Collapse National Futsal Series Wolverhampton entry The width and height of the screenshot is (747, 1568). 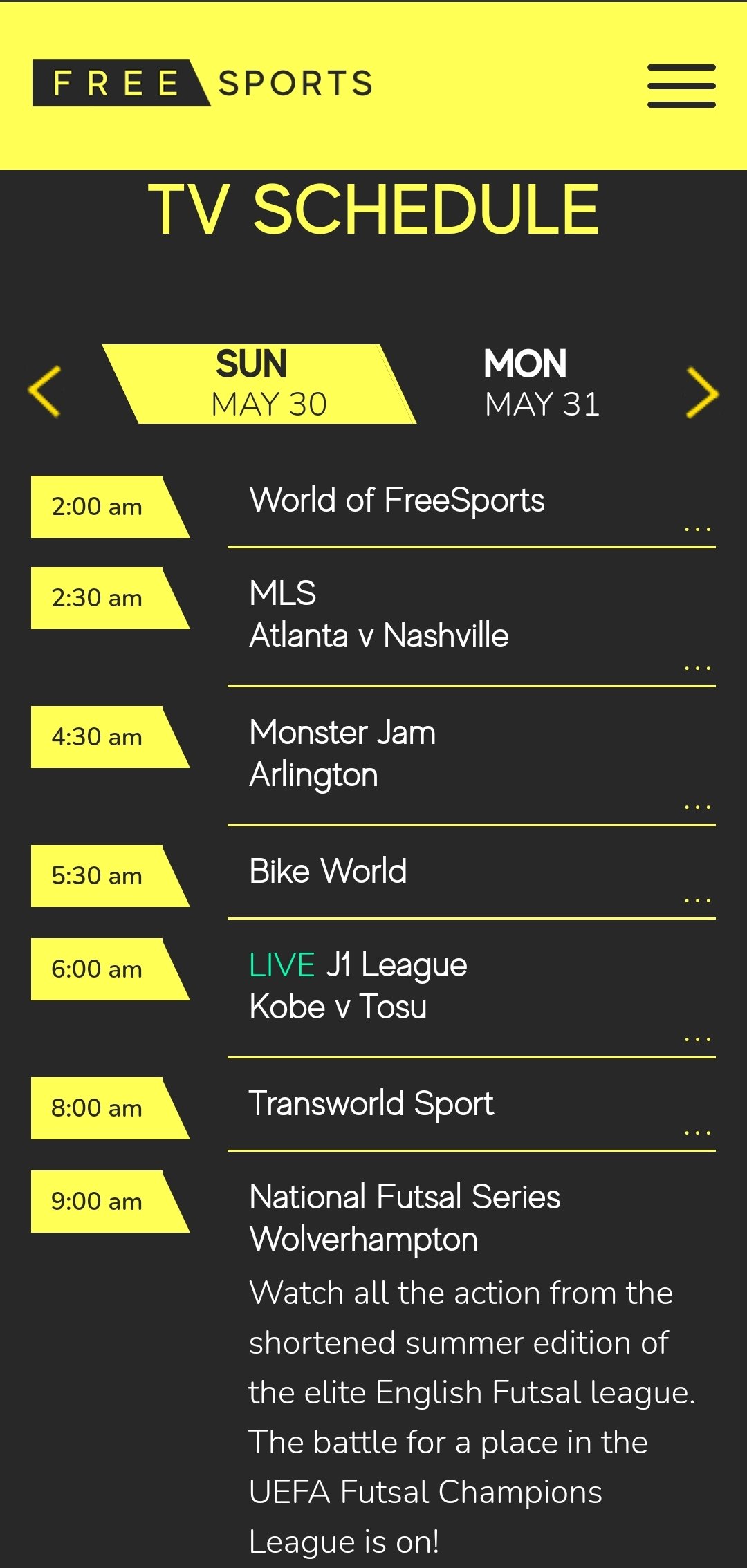point(405,1218)
